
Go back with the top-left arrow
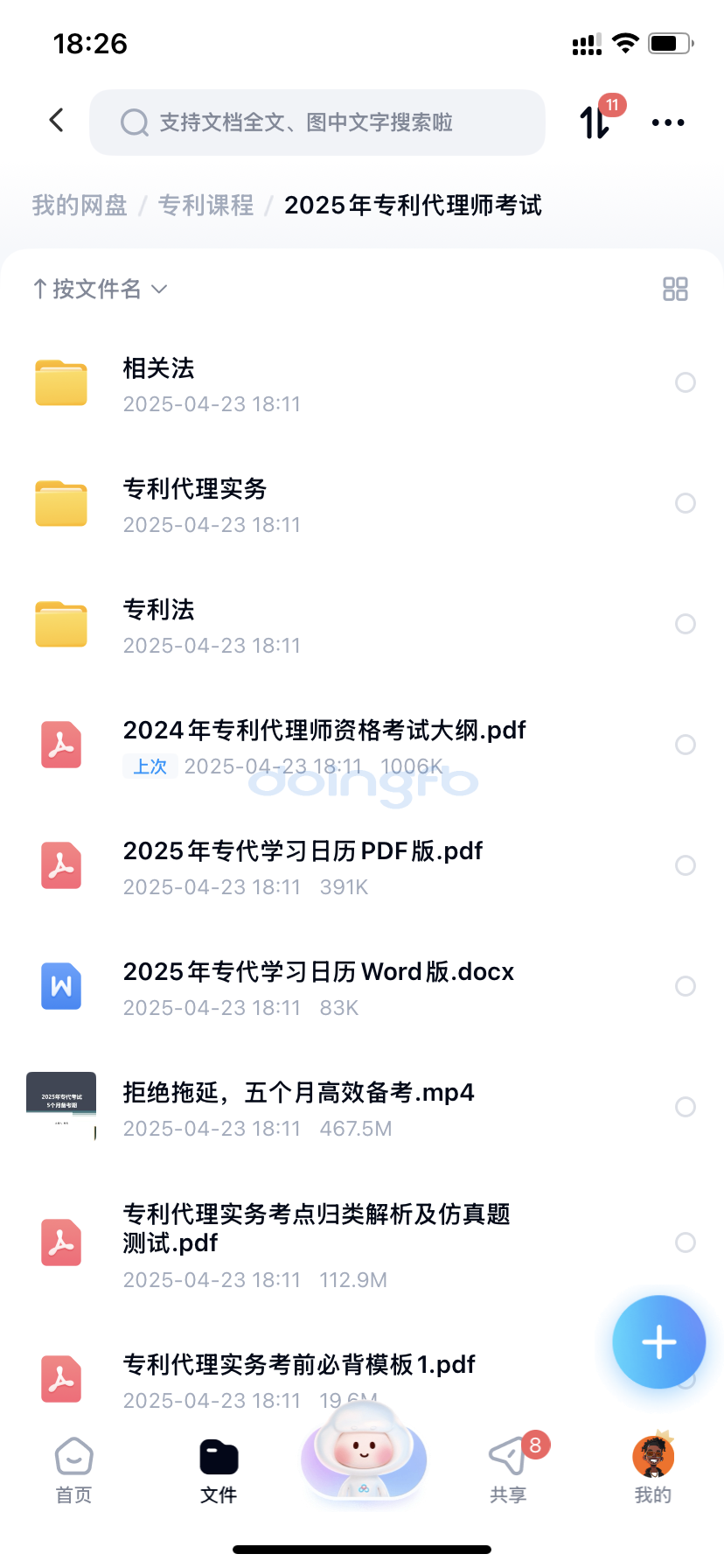(57, 121)
